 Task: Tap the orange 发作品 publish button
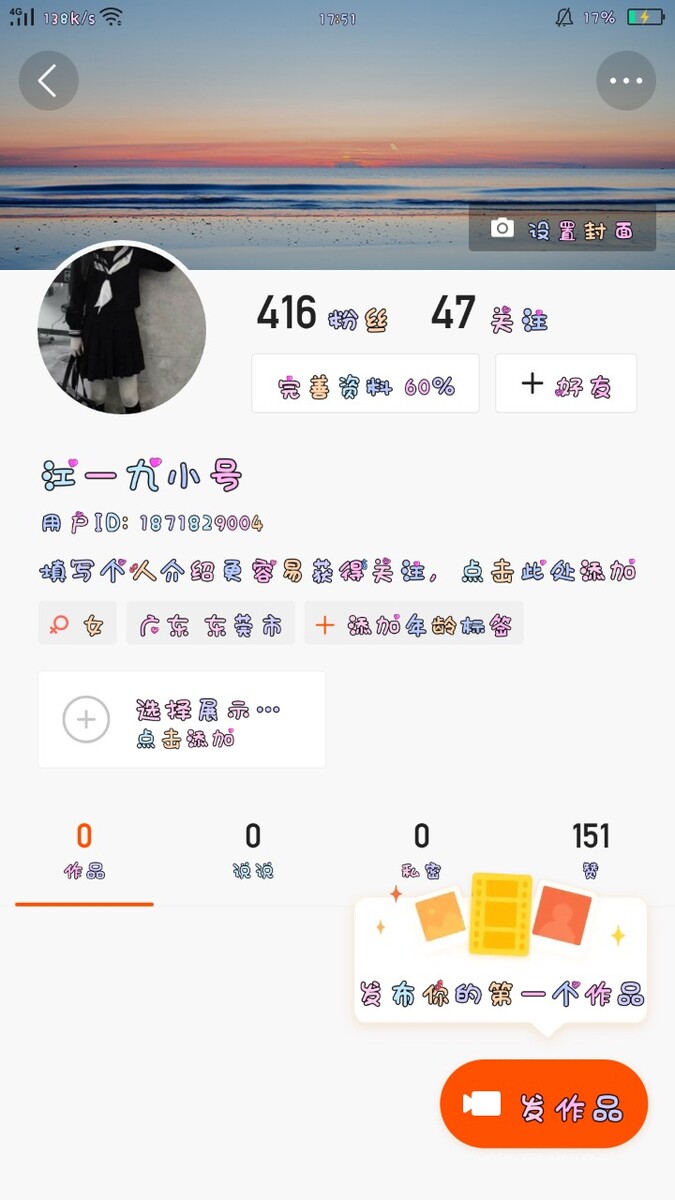coord(544,1104)
